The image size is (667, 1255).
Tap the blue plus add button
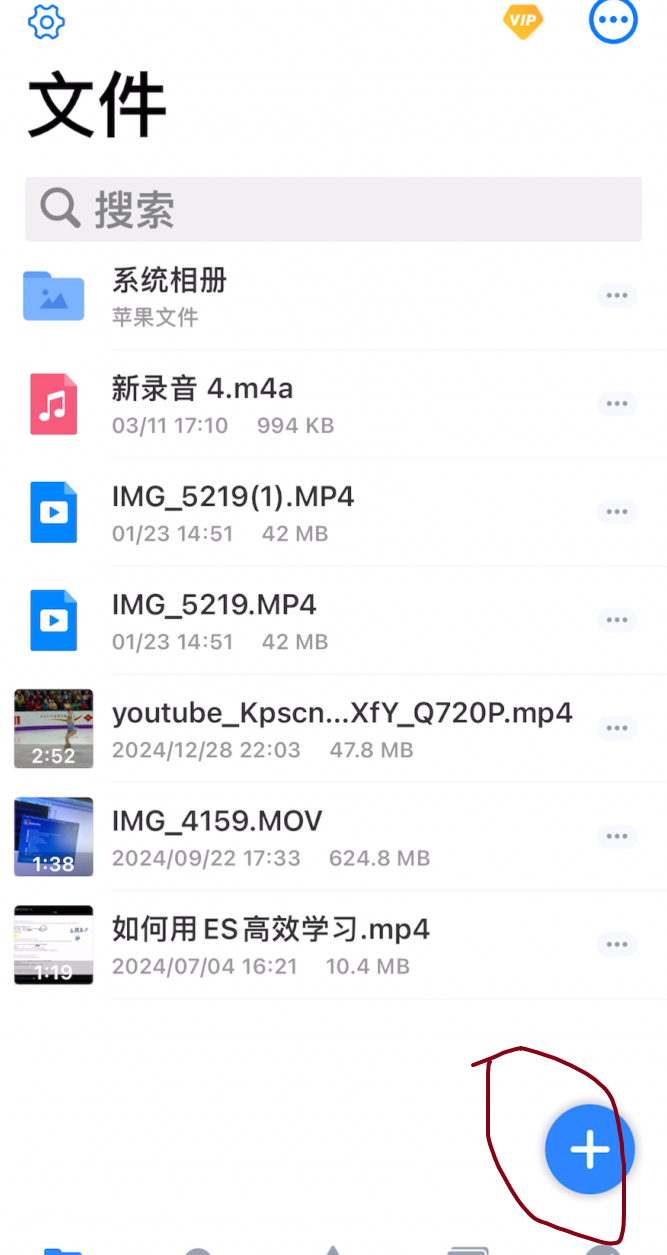pos(590,1150)
